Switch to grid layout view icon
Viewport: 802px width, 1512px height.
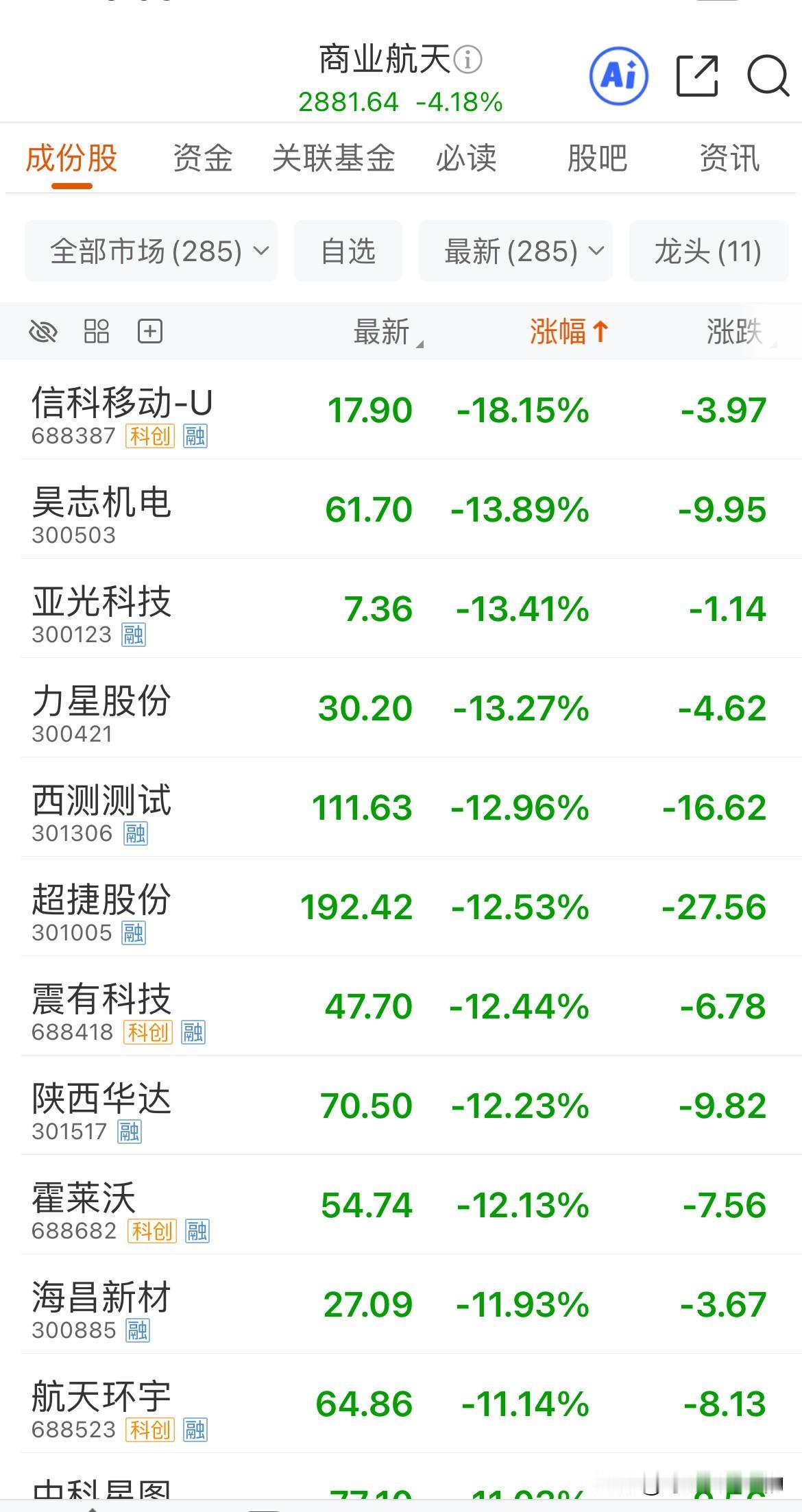coord(96,331)
